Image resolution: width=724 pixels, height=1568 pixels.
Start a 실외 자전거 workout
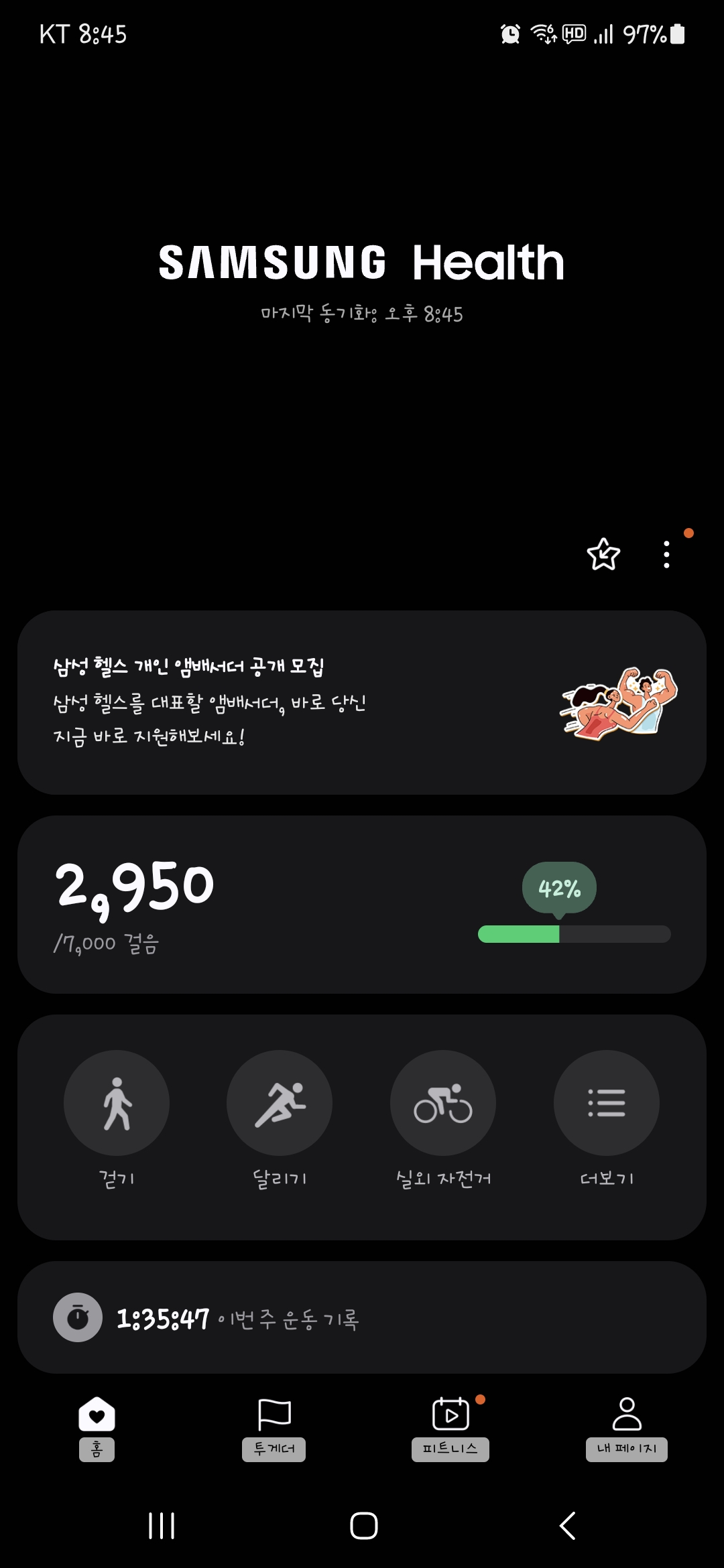tap(443, 1103)
